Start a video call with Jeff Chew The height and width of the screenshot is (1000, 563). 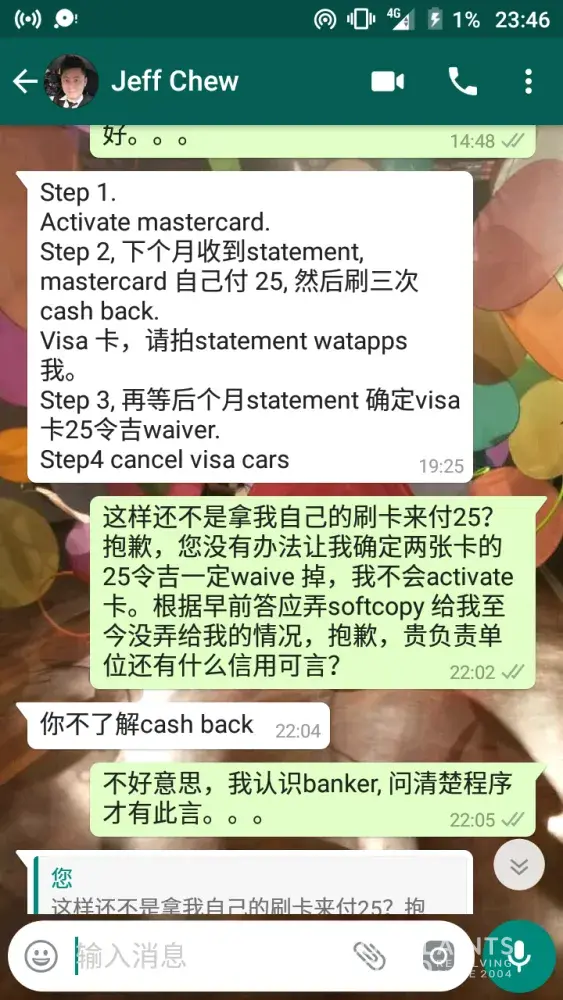(388, 82)
